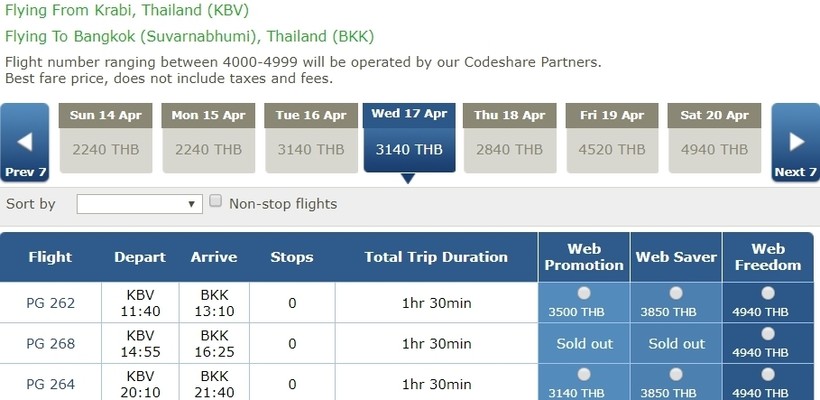Open the Sort by dropdown
The image size is (820, 400).
[140, 204]
